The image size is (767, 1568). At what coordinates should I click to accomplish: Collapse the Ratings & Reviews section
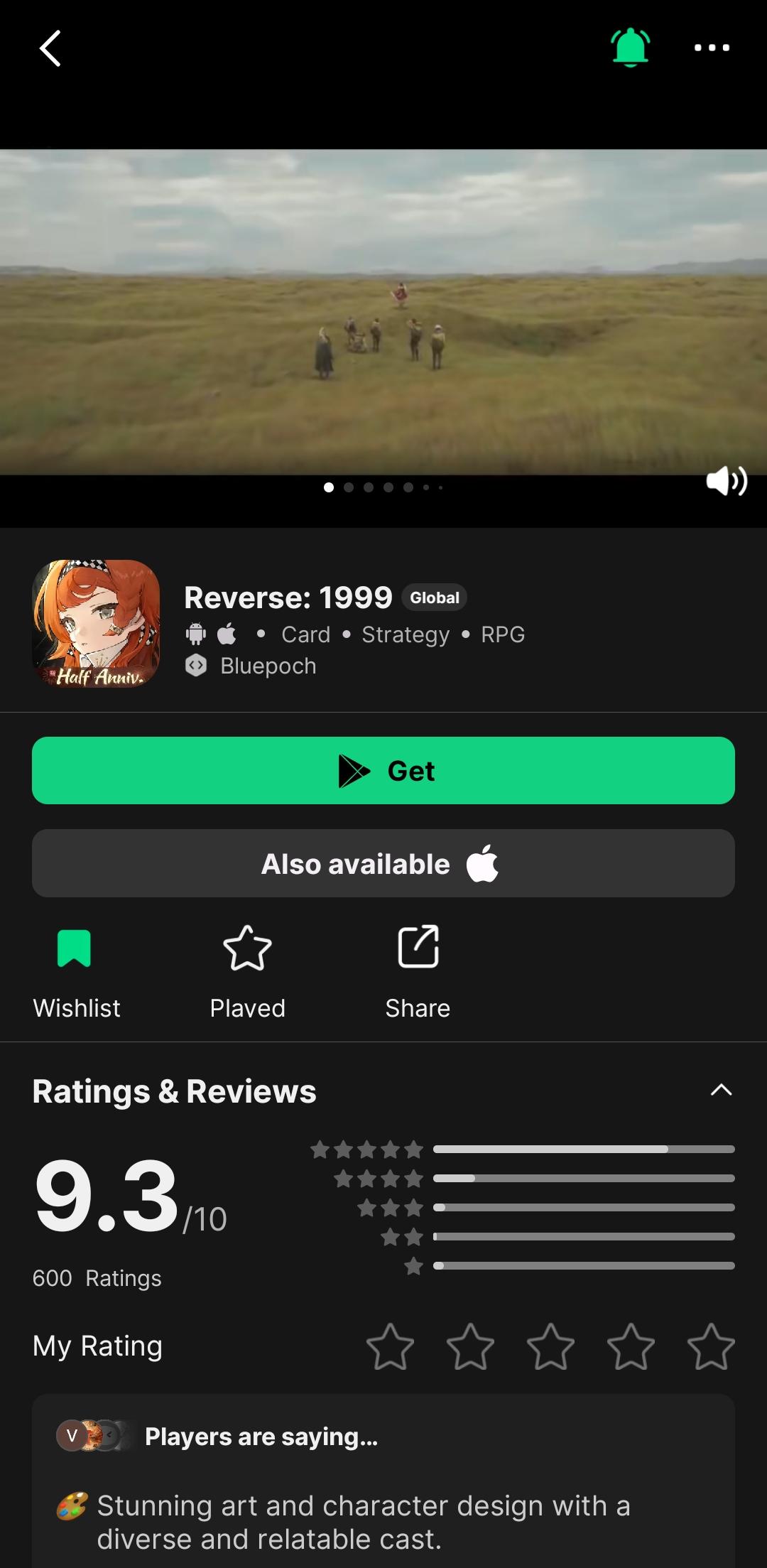click(721, 1090)
